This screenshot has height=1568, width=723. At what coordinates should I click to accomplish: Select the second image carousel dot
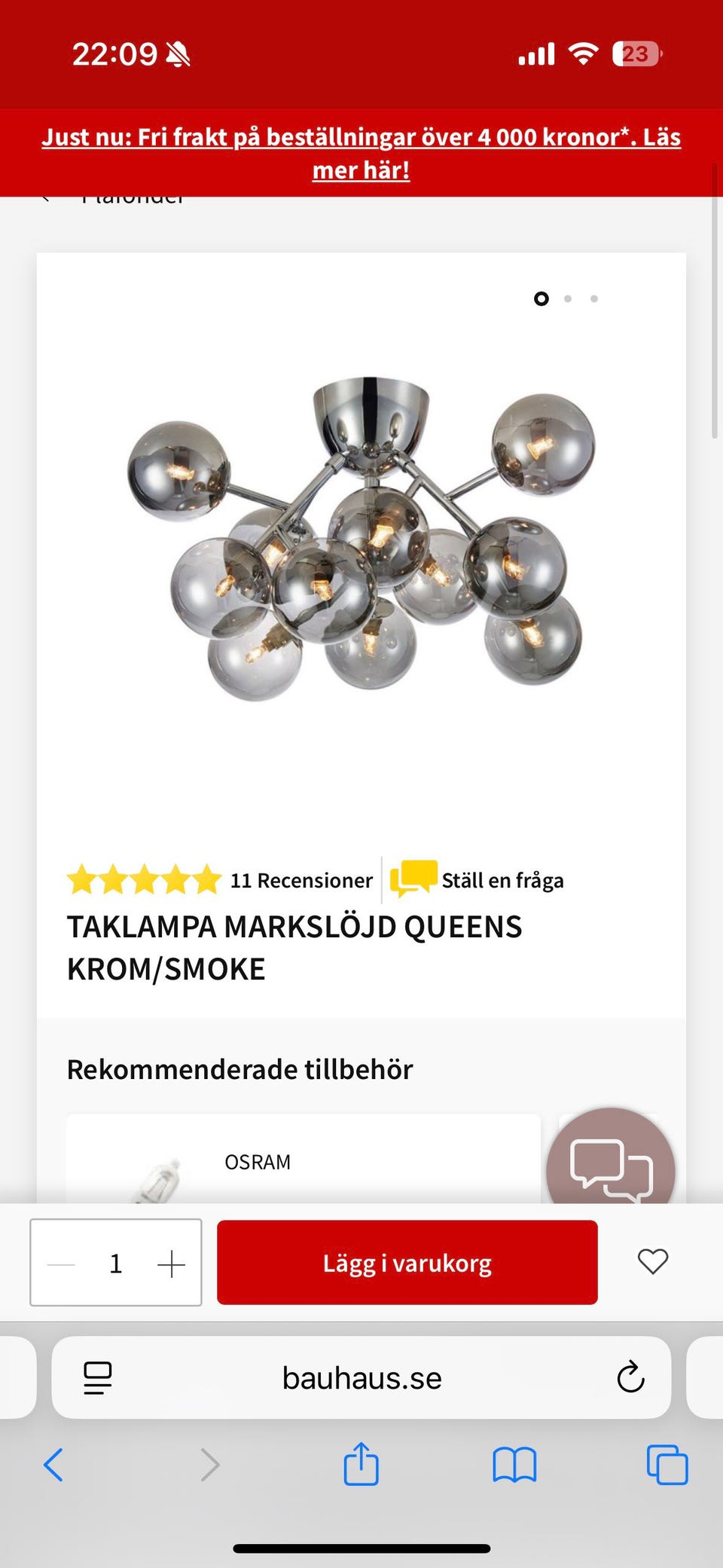click(x=568, y=299)
